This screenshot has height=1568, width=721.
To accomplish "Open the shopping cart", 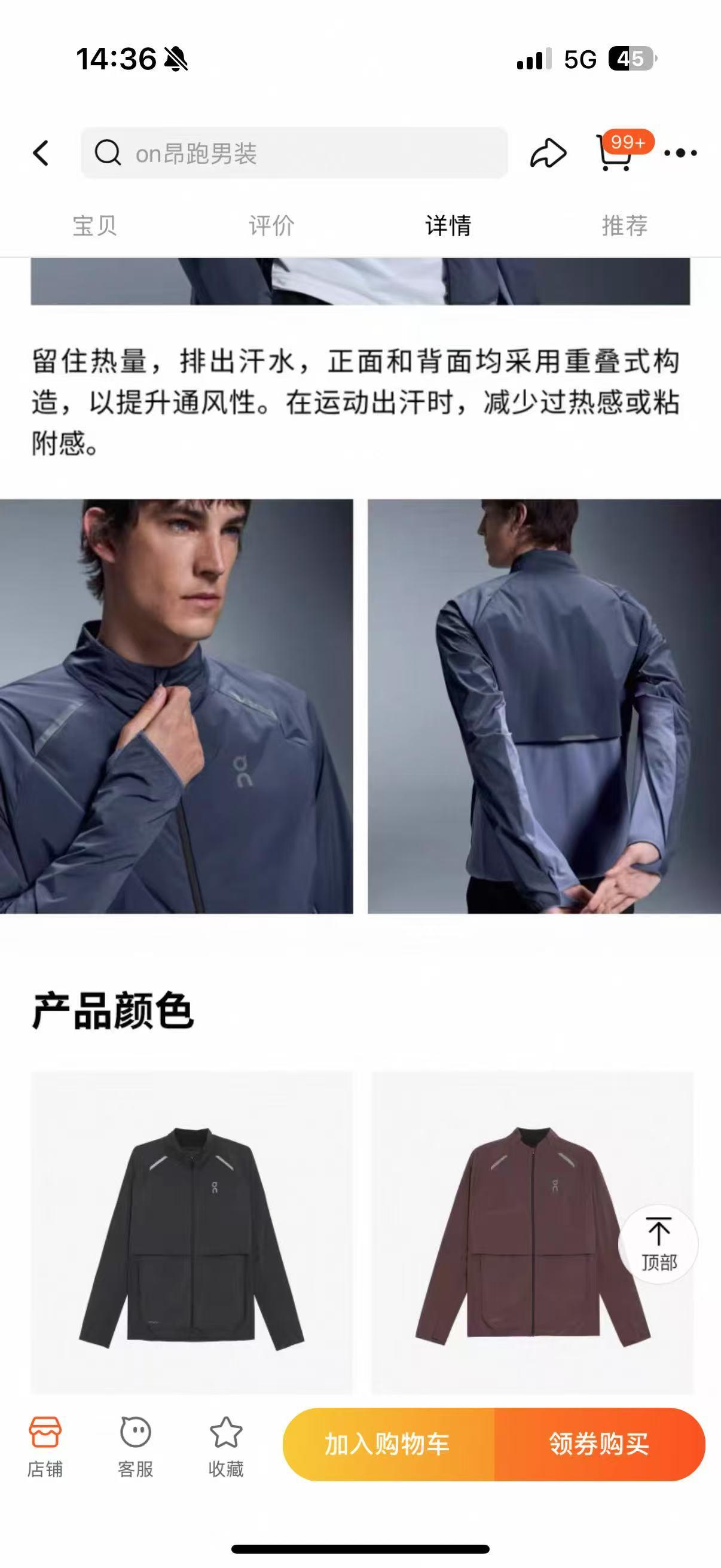I will tap(616, 152).
